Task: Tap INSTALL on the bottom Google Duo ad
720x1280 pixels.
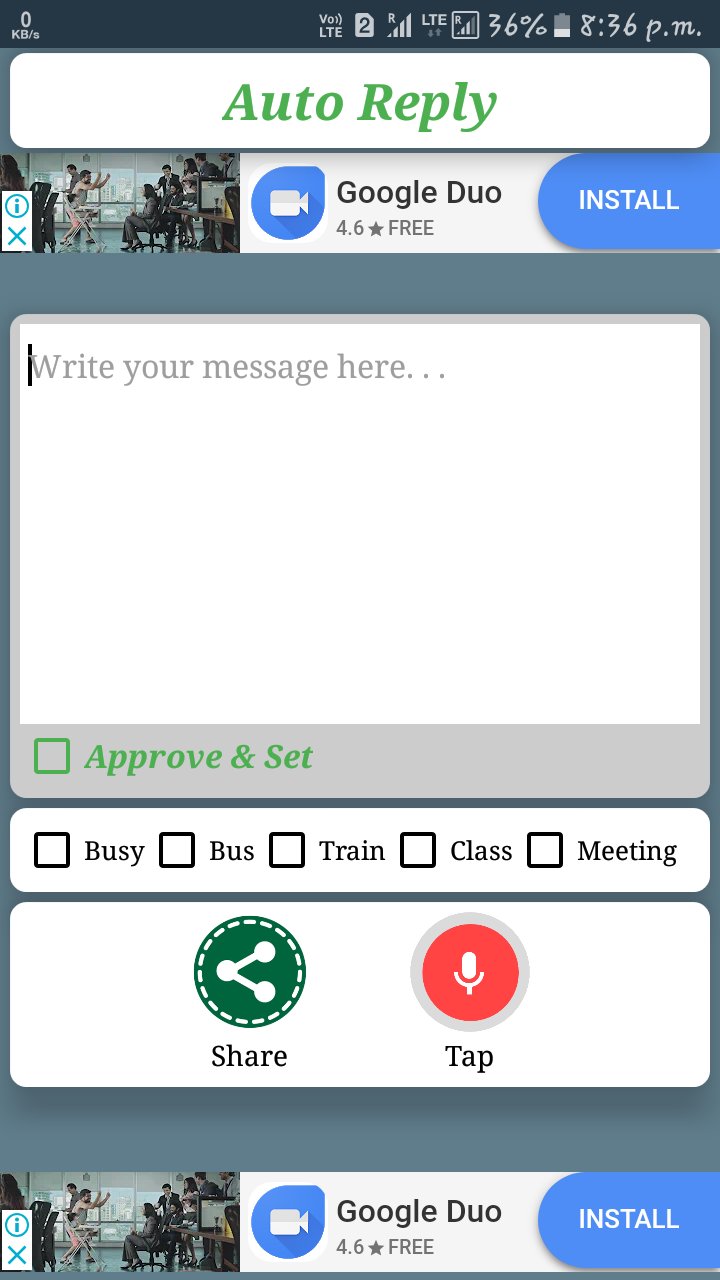Action: [628, 1219]
